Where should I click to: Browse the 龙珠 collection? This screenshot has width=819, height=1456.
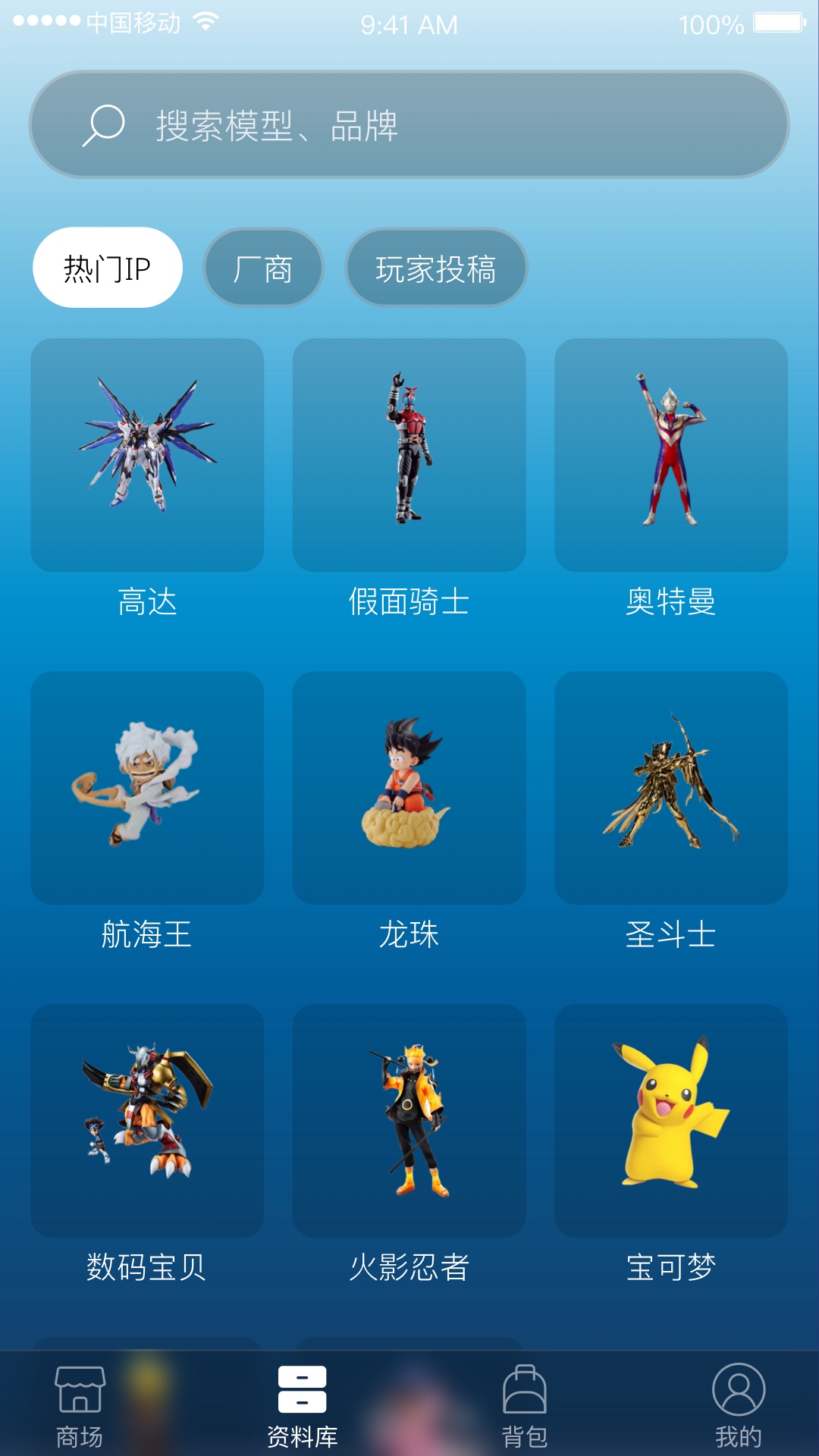(409, 787)
